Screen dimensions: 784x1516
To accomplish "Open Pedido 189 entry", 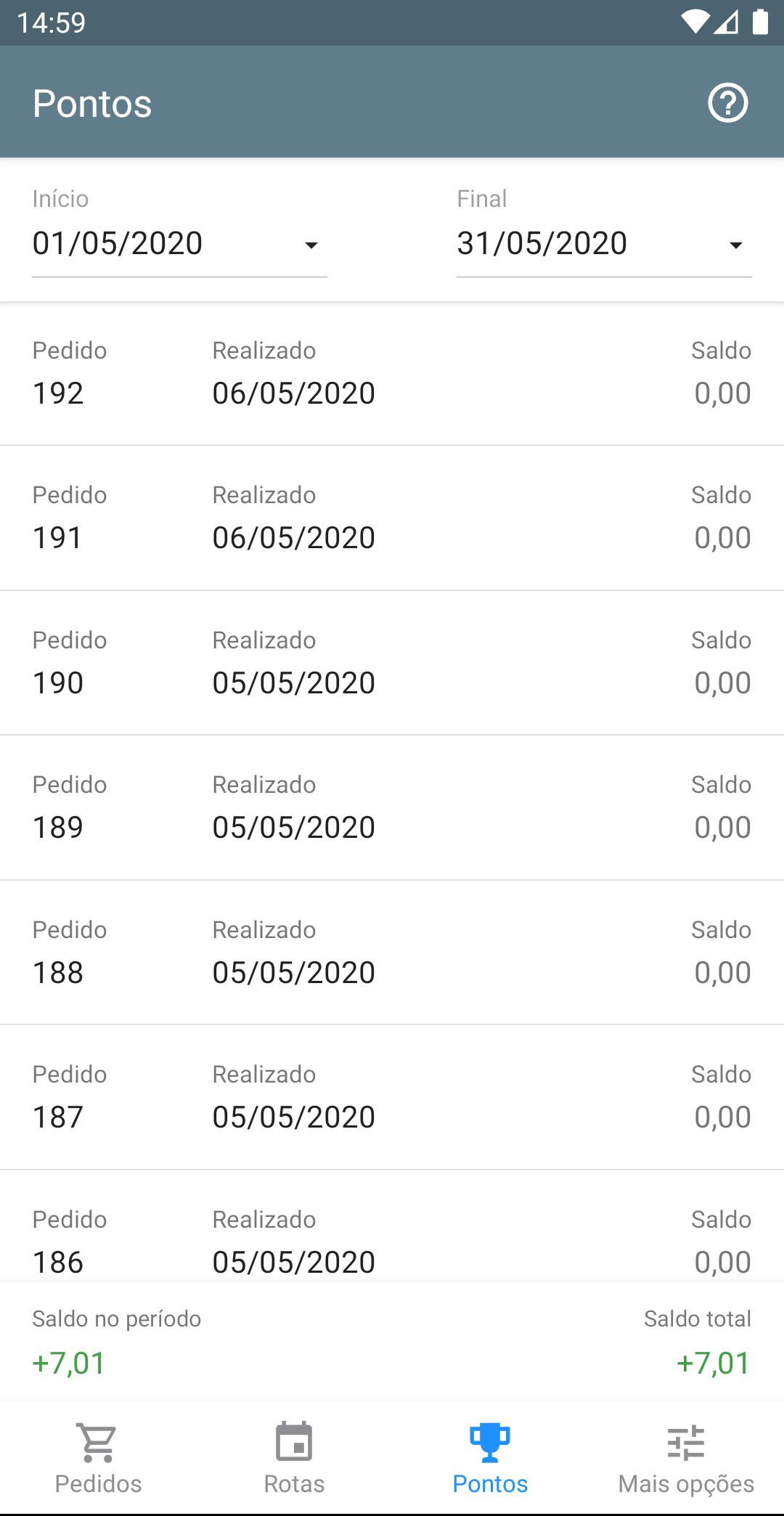I will [392, 807].
